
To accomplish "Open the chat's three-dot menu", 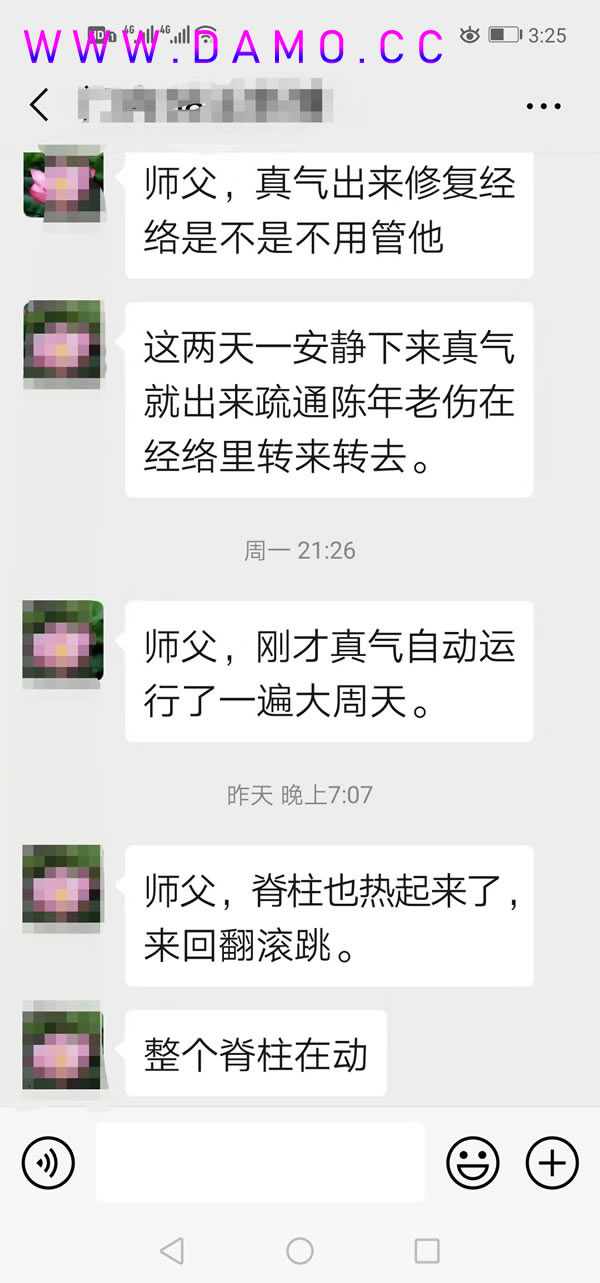I will click(x=543, y=105).
